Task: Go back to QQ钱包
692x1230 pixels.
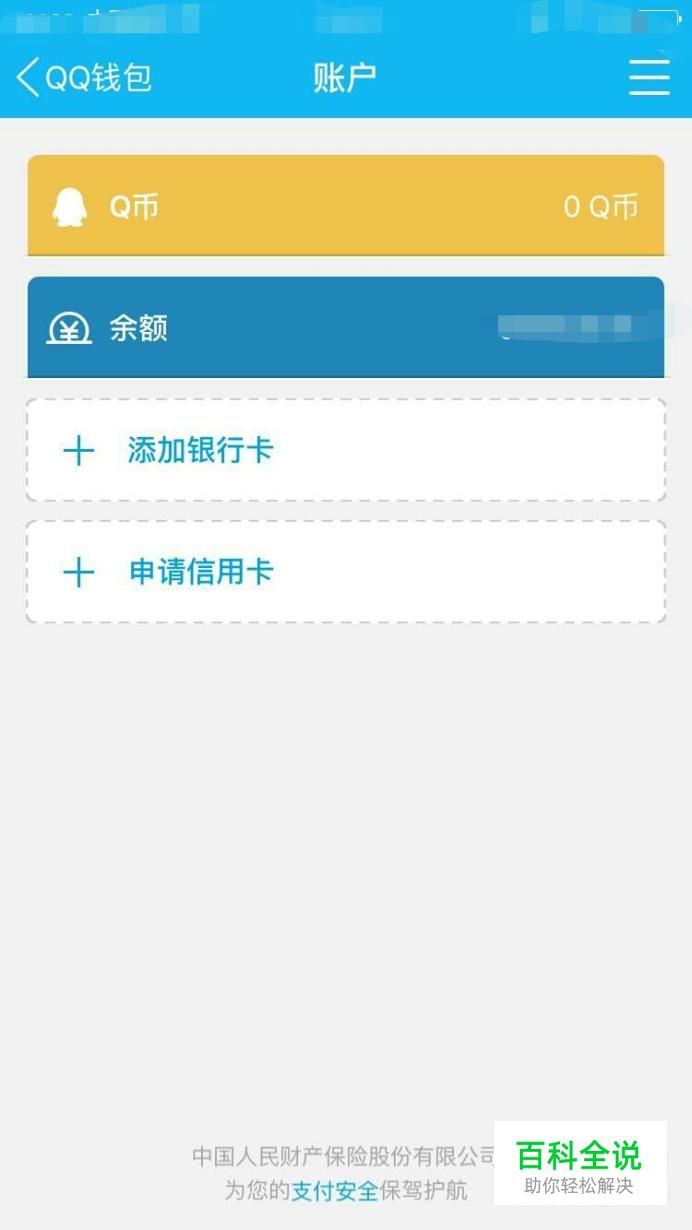Action: point(84,77)
